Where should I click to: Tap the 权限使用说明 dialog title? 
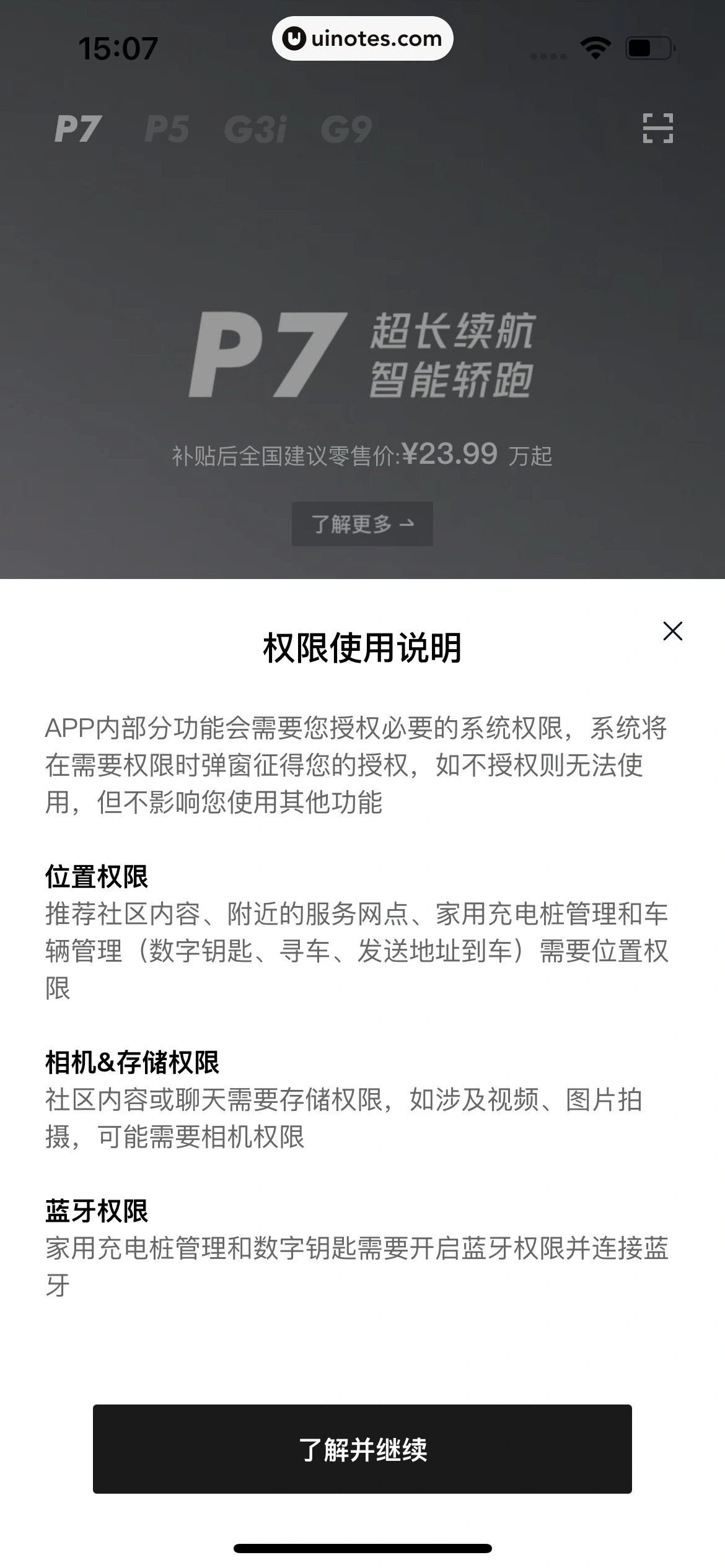point(362,648)
